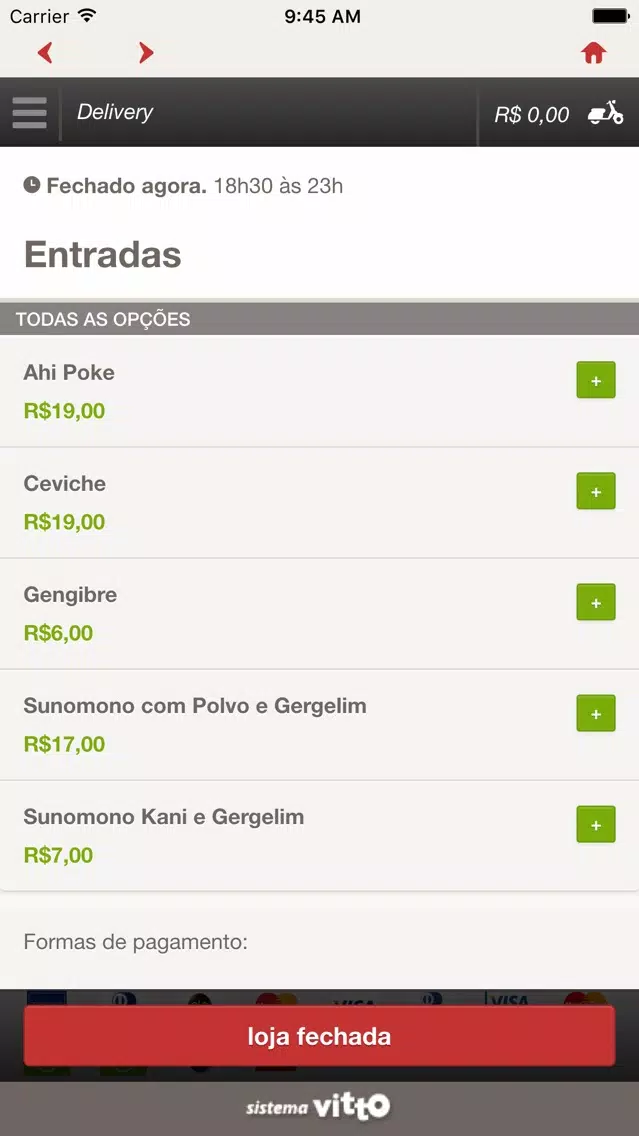This screenshot has height=1136, width=639.
Task: Add Sunomono Kani e Gergelim
Action: coord(596,824)
